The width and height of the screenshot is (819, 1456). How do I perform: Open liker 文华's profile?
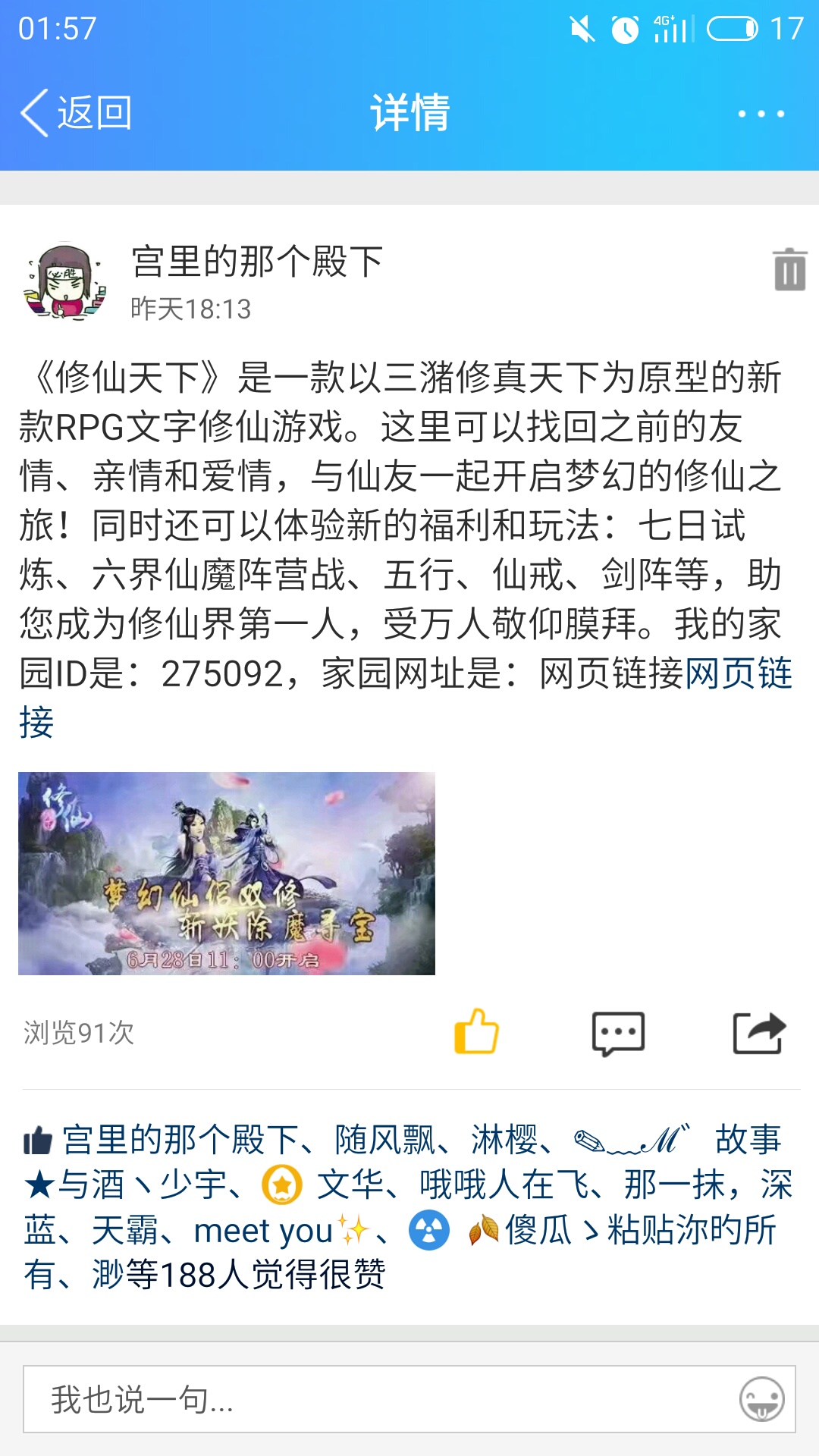[349, 1185]
